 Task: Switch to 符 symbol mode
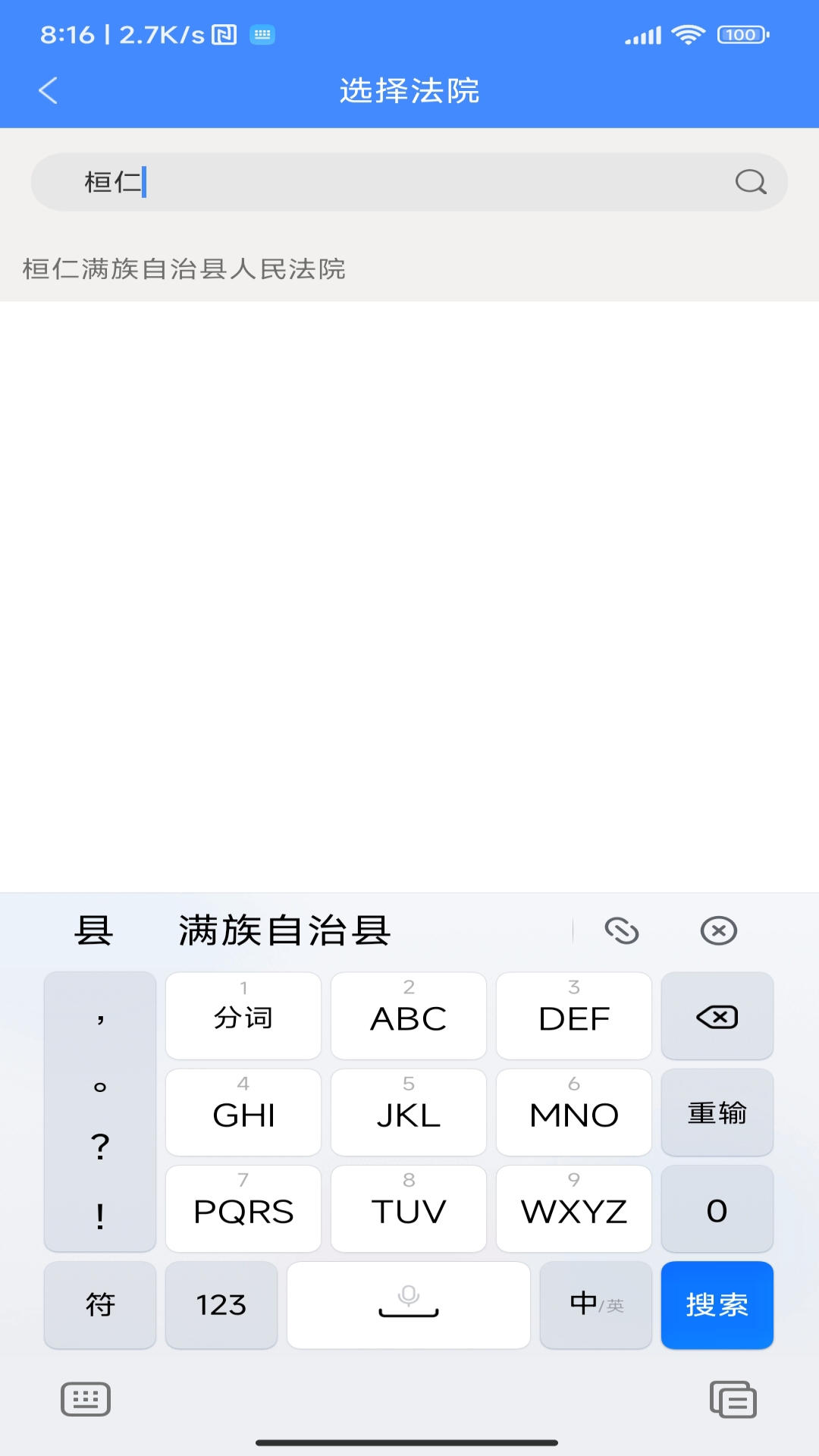coord(99,1306)
